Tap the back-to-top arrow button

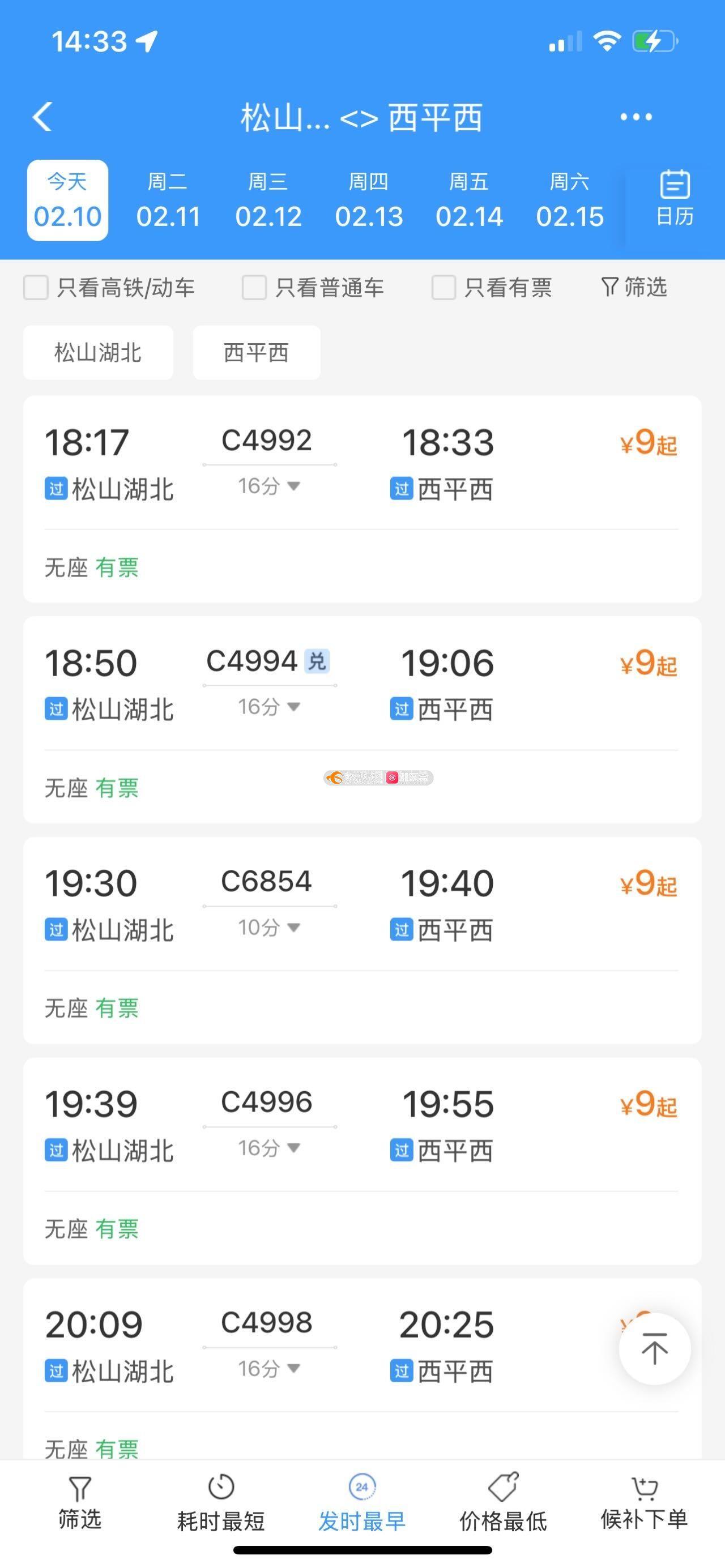click(654, 1349)
